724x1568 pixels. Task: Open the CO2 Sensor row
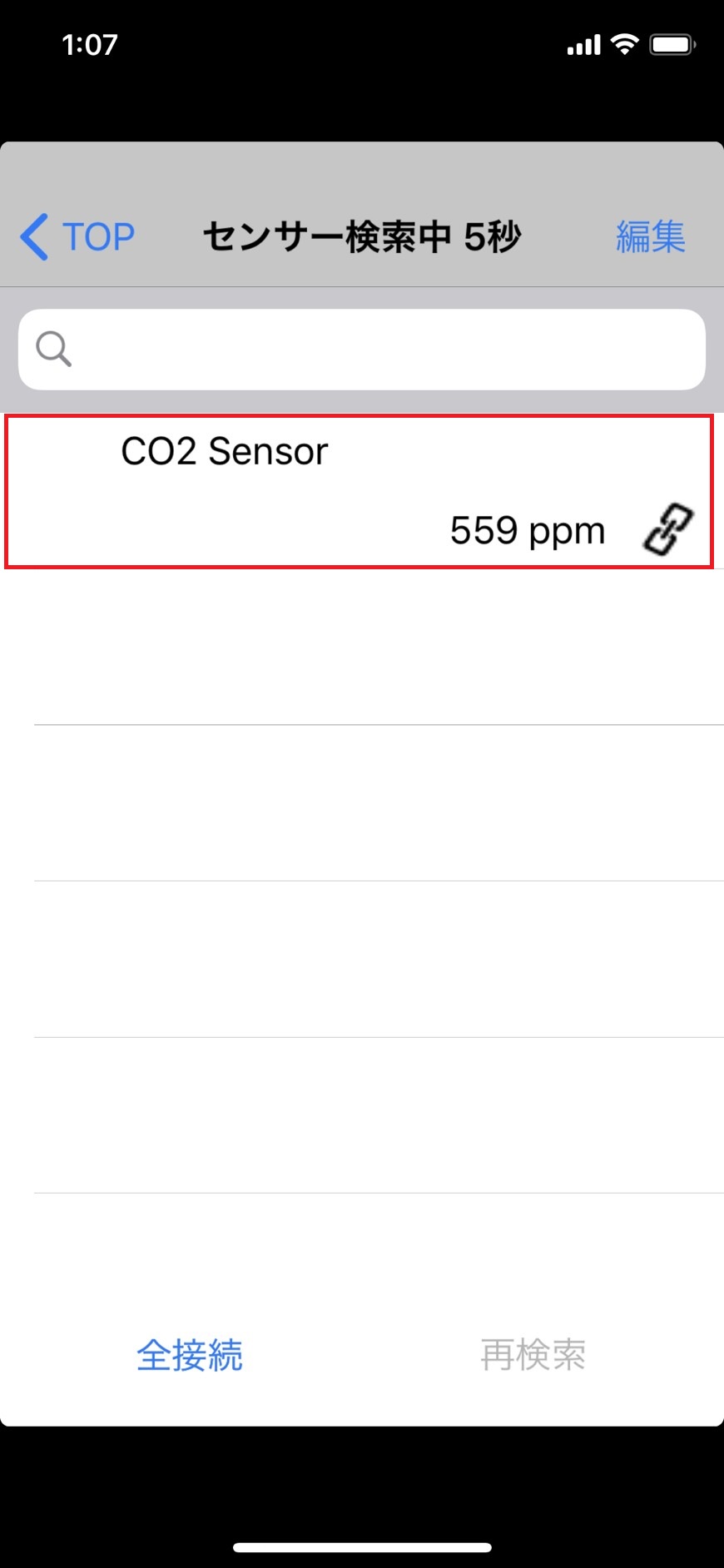pyautogui.click(x=360, y=491)
